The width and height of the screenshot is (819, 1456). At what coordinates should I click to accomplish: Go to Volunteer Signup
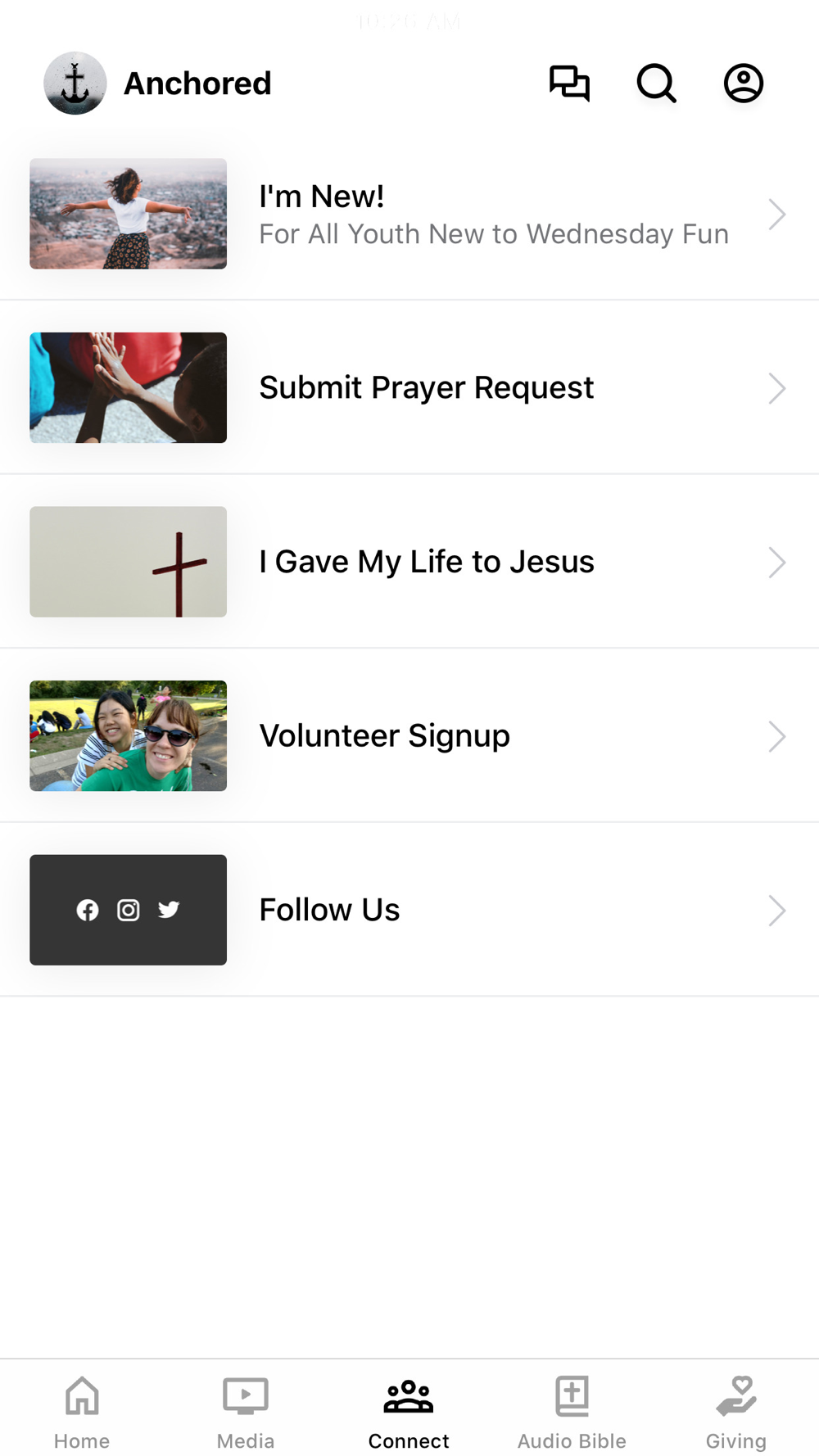[x=409, y=736]
